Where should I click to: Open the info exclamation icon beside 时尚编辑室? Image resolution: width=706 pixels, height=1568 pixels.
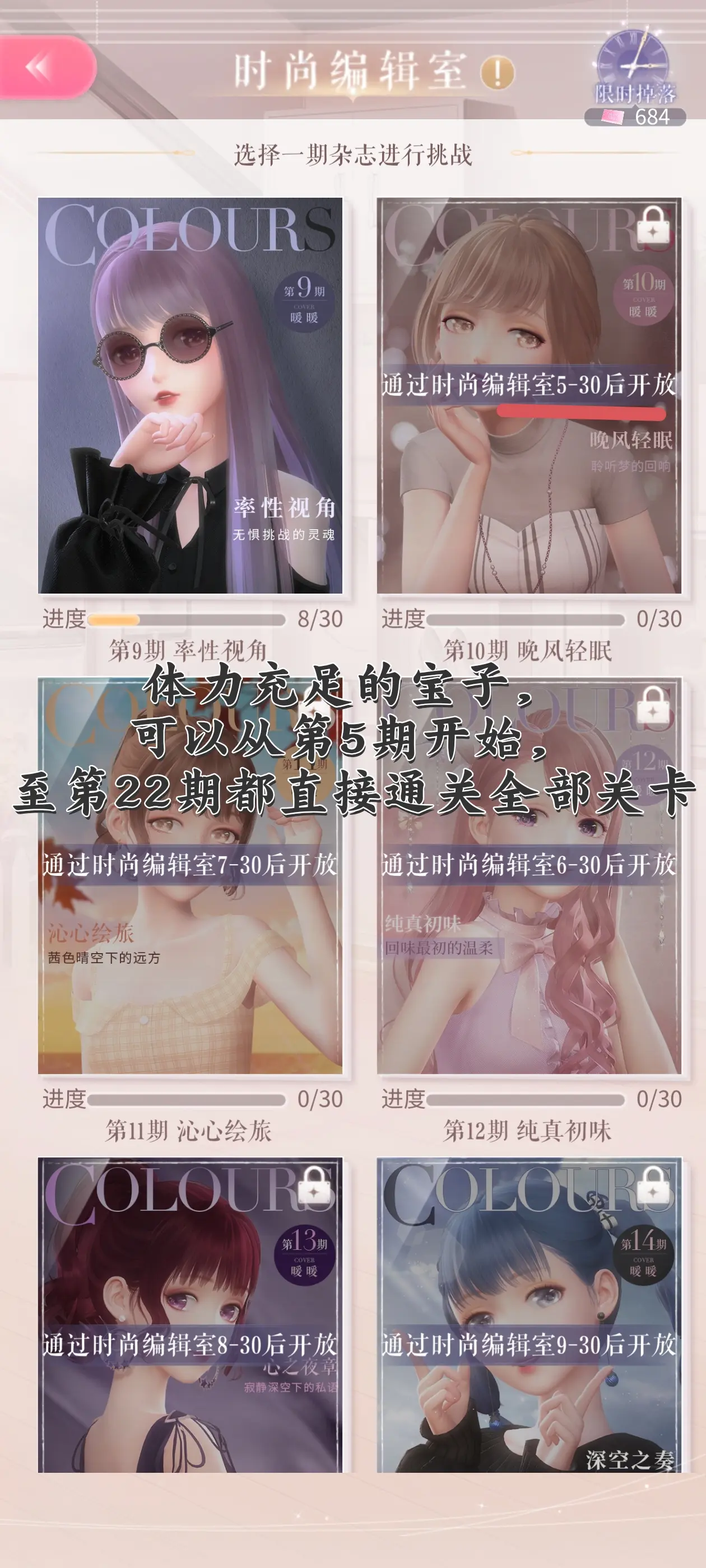498,74
